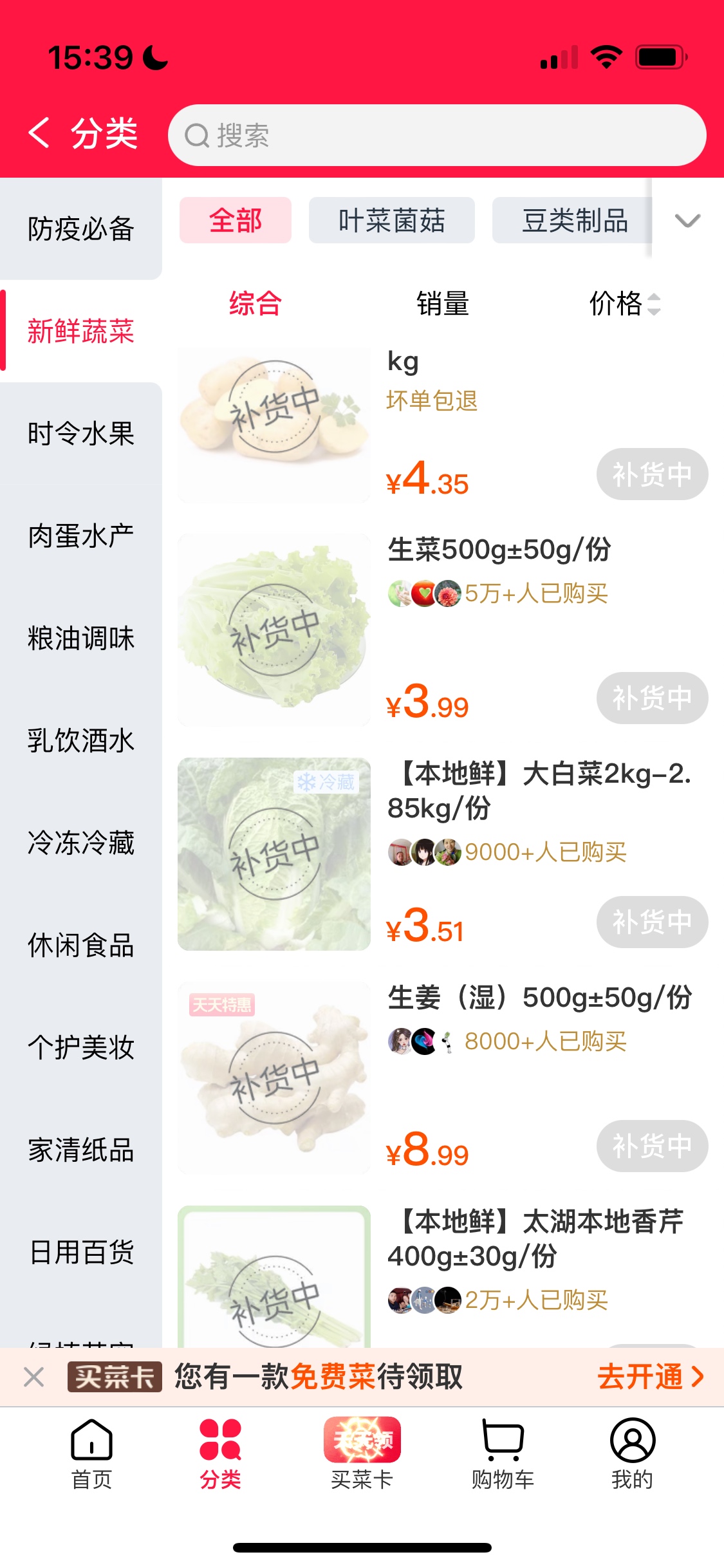Image resolution: width=724 pixels, height=1568 pixels.
Task: Open the 搜索 search box
Action: tap(436, 135)
